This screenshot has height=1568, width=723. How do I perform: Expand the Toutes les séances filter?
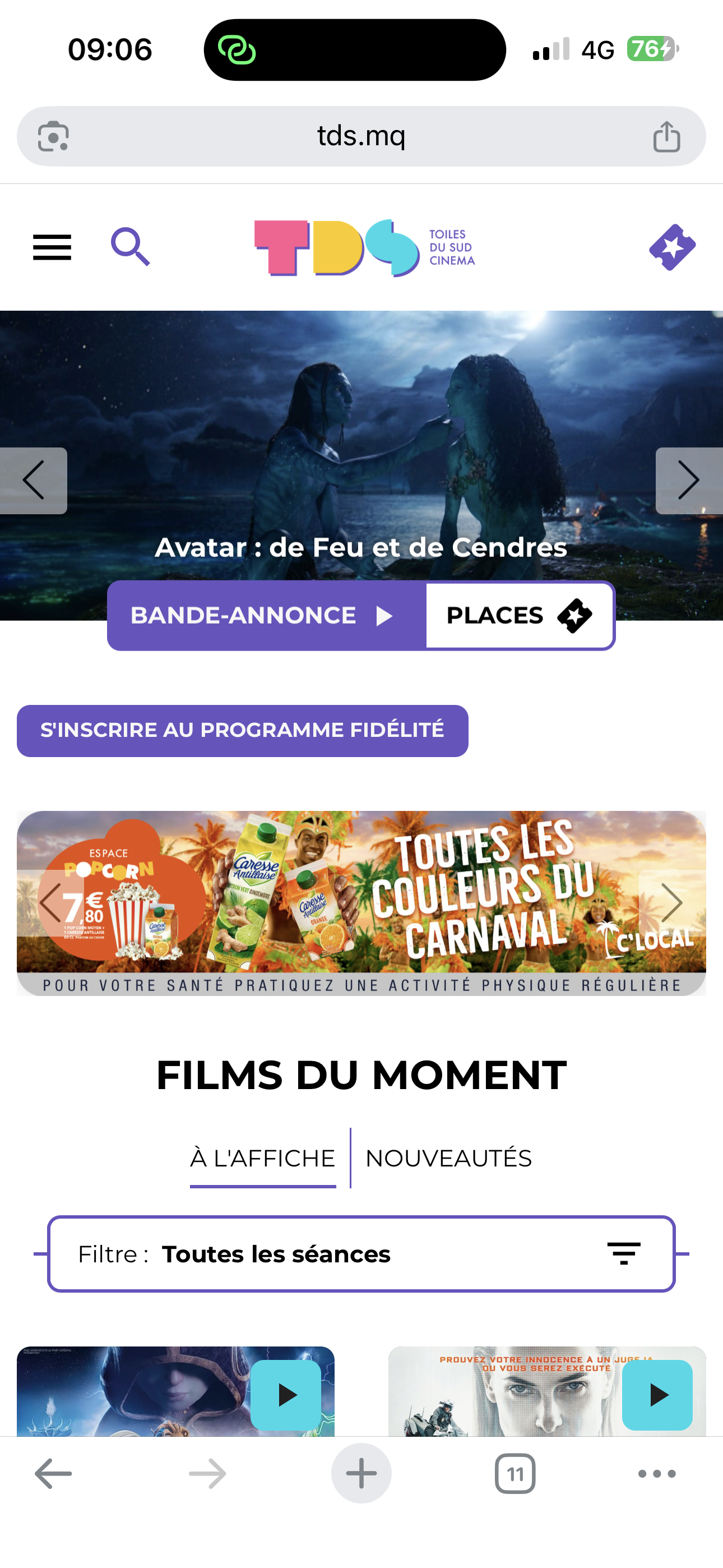pyautogui.click(x=361, y=1254)
